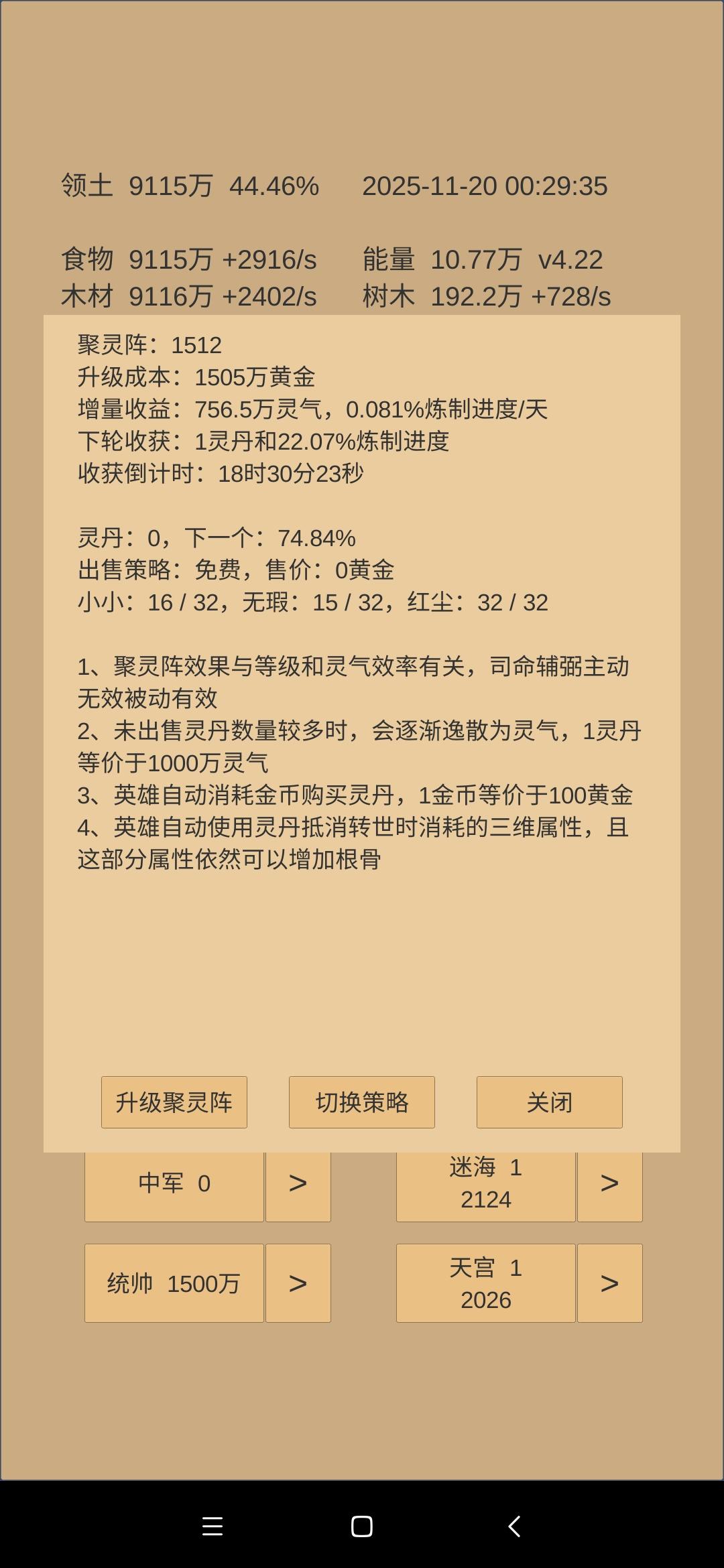The width and height of the screenshot is (724, 1568).
Task: Select the 领土 territory stat display
Action: 190,187
